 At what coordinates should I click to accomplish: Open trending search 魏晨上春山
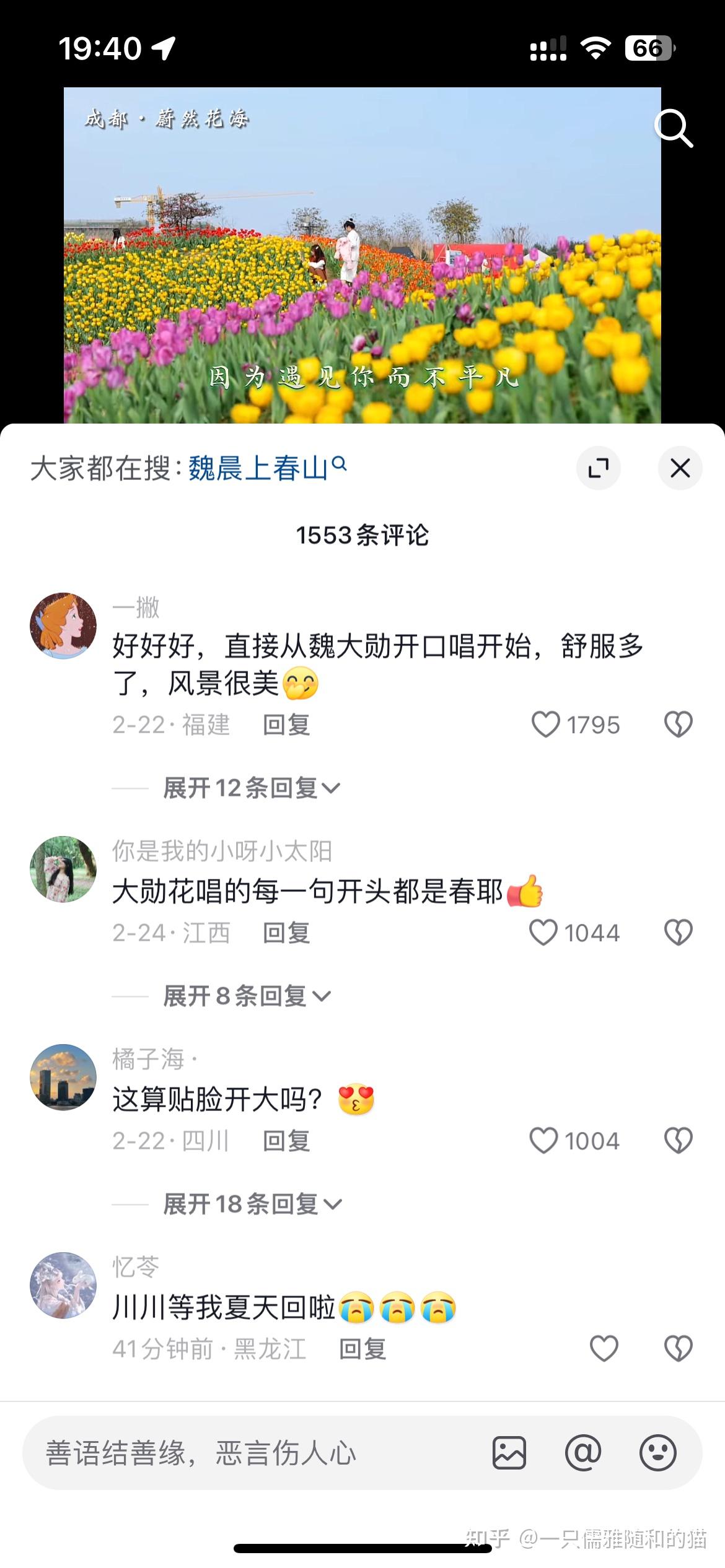(x=267, y=468)
